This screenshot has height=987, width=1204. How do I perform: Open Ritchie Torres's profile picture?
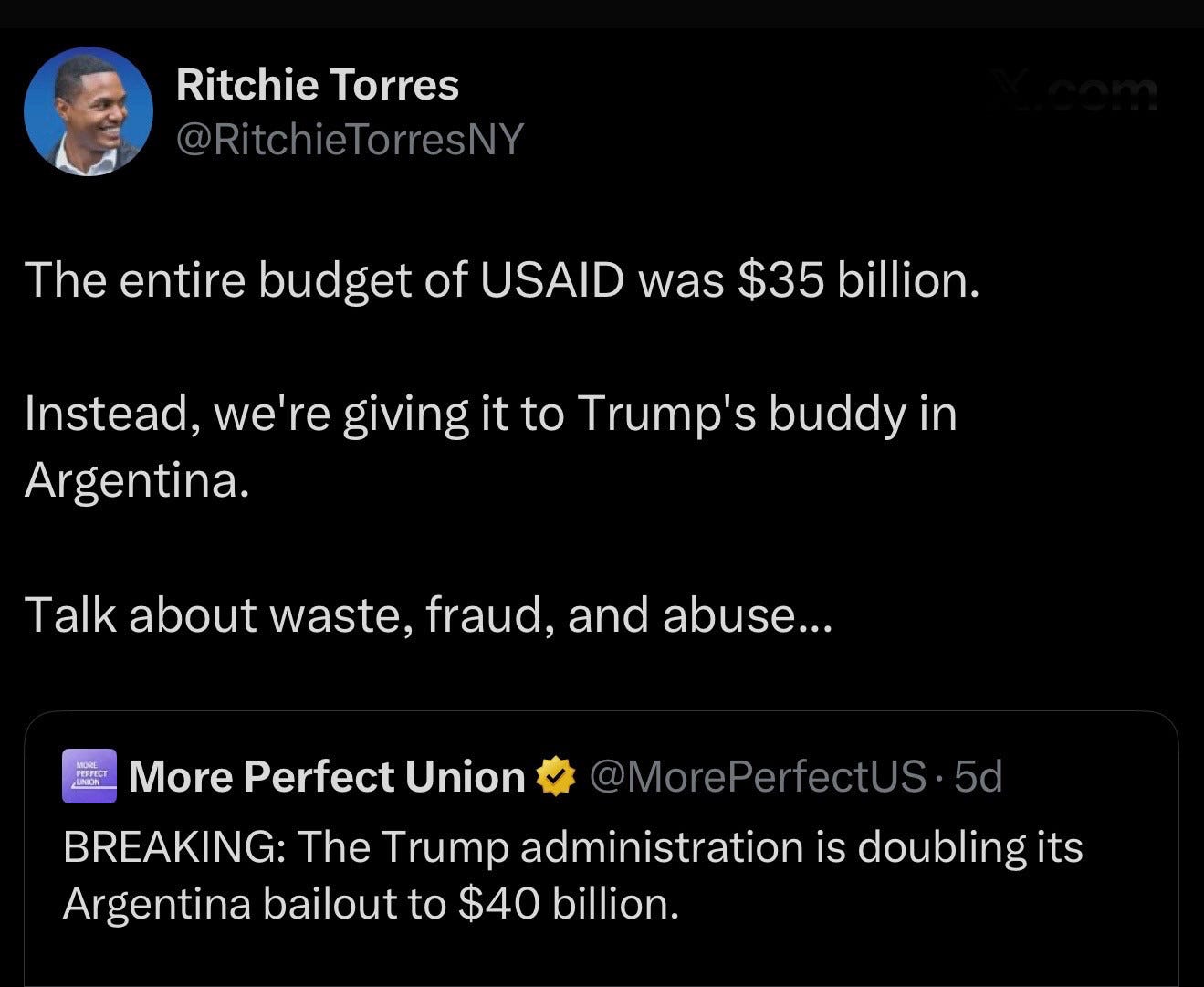(x=88, y=111)
